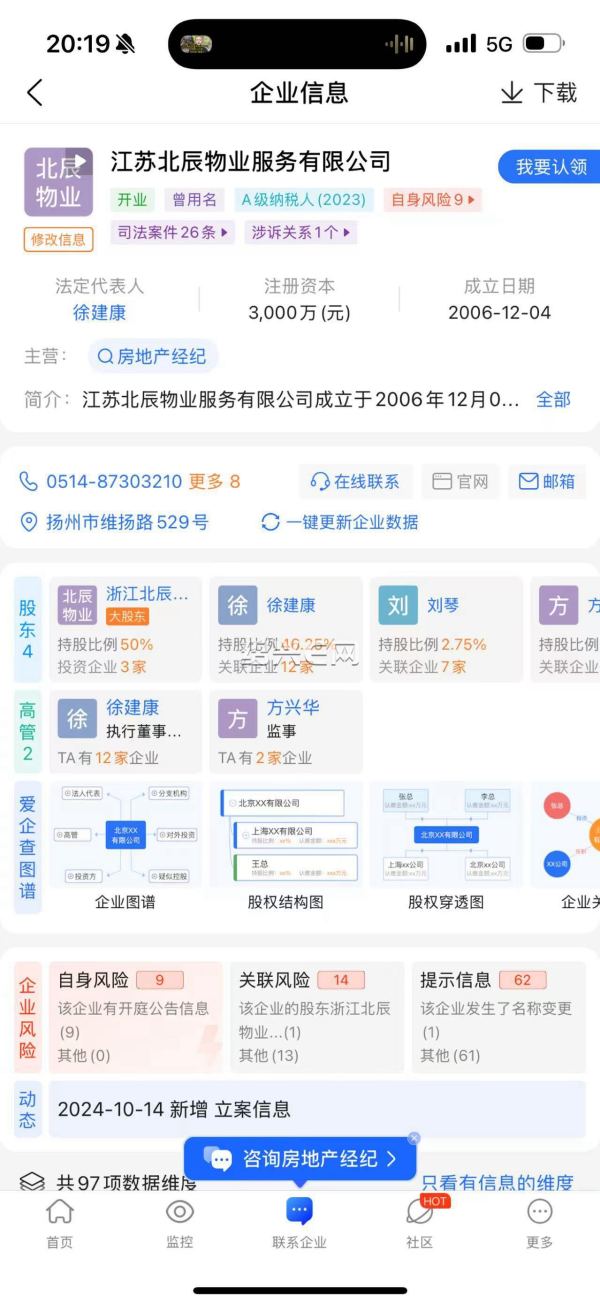Expand the full company introduction via 全部
The width and height of the screenshot is (600, 1305).
point(553,399)
